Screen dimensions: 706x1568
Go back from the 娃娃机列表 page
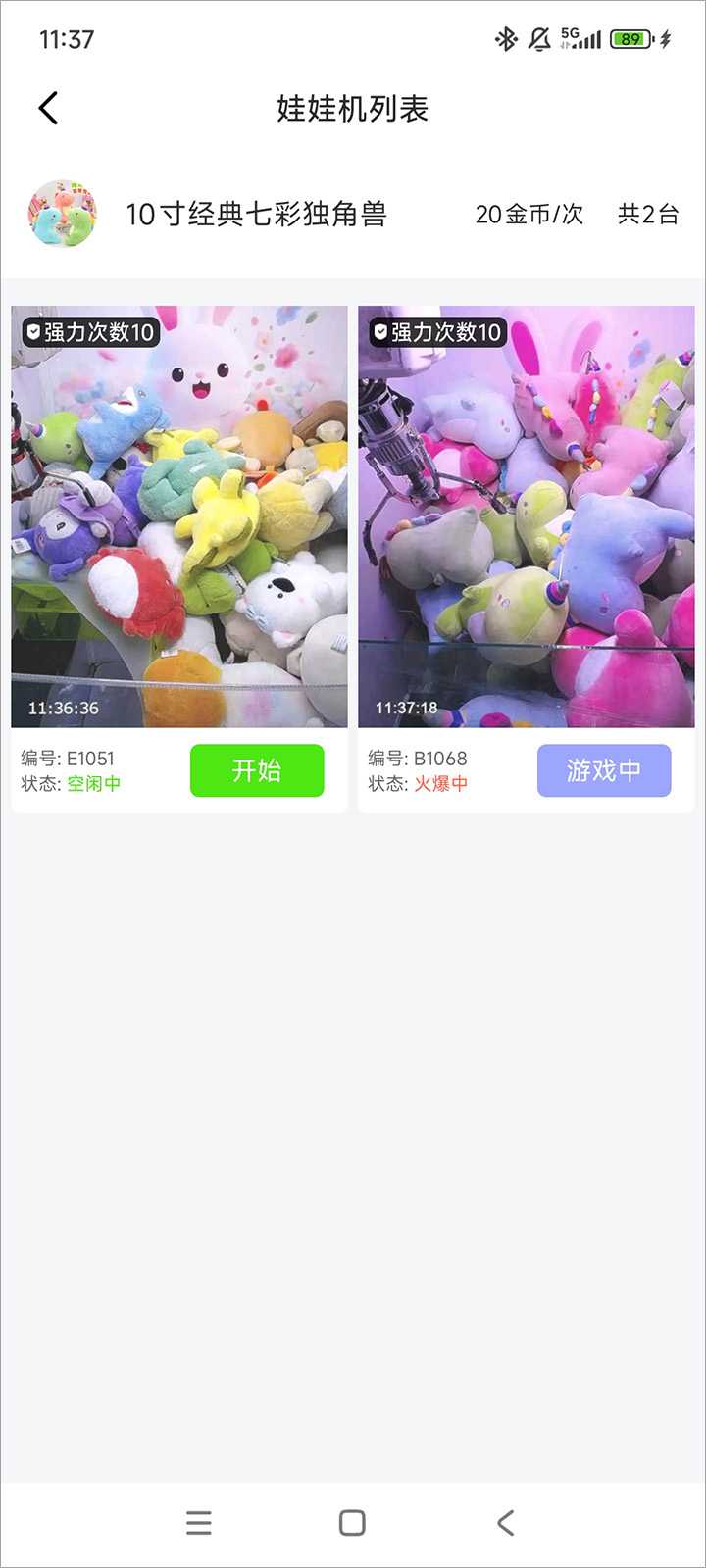(x=49, y=108)
